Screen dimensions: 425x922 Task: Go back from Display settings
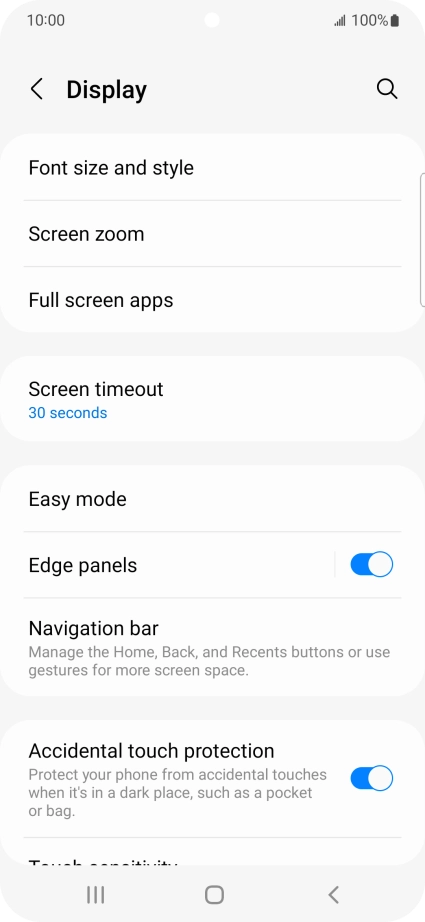pos(37,89)
